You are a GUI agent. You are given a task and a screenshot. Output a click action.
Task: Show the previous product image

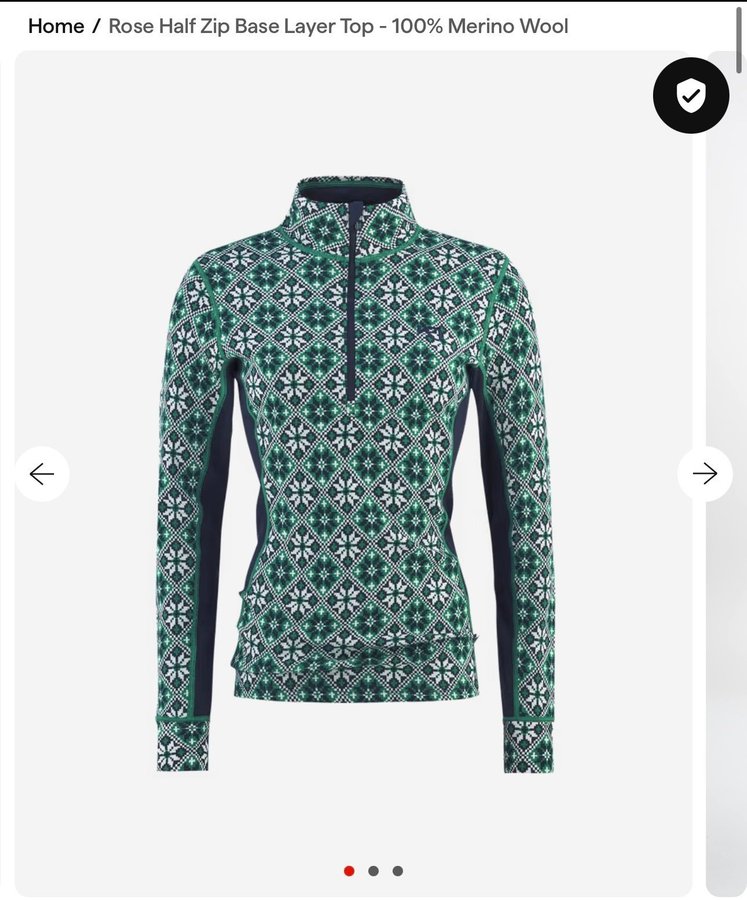pyautogui.click(x=42, y=474)
